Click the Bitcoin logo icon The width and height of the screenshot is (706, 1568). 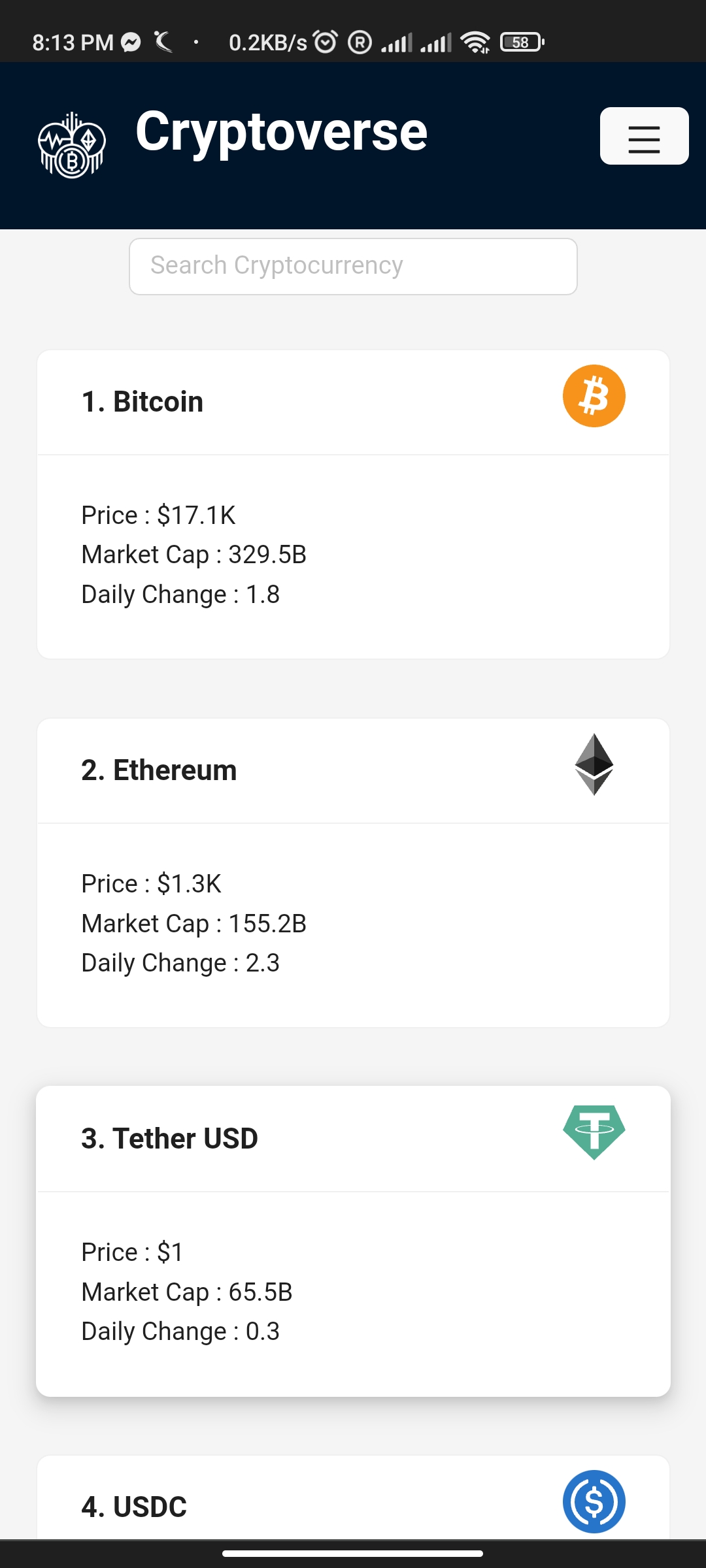tap(594, 395)
